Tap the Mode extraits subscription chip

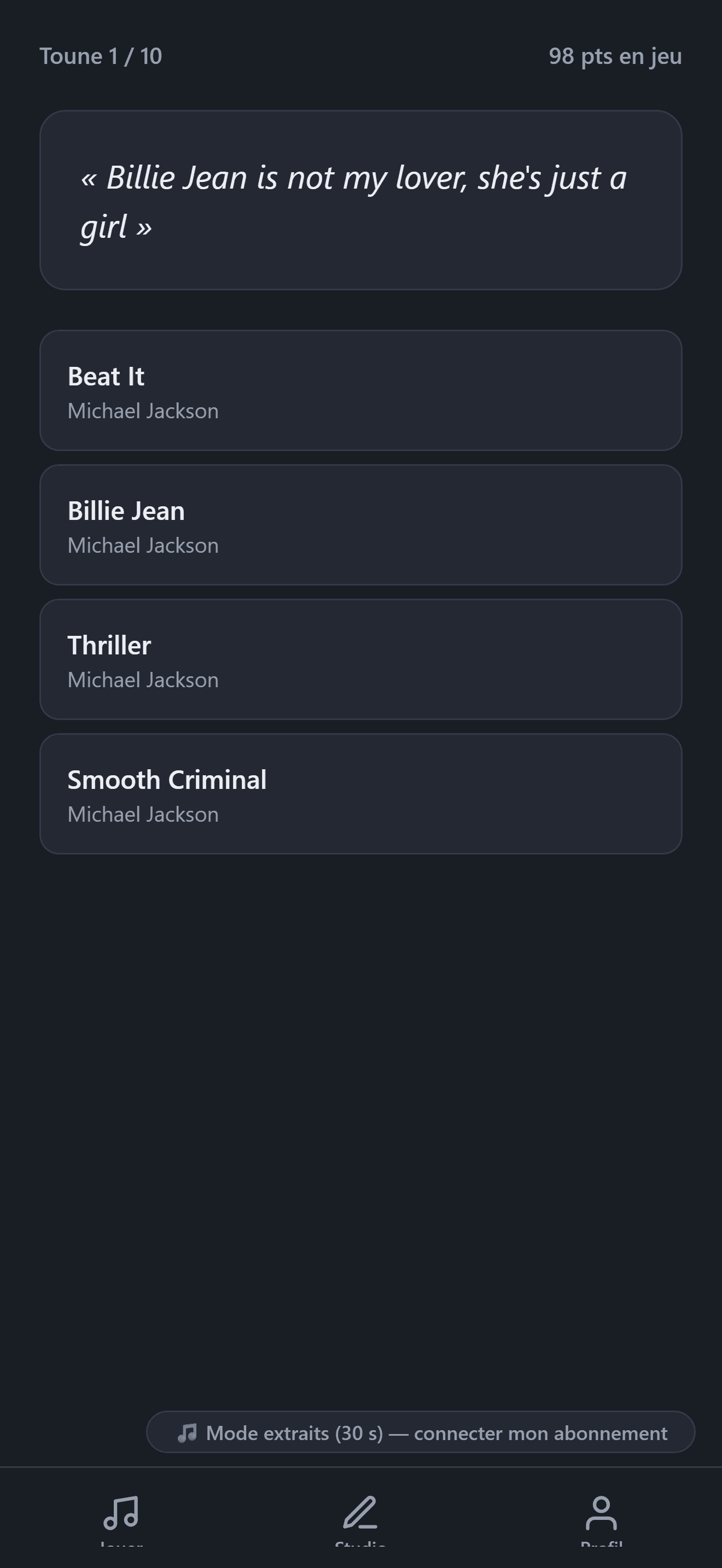click(x=421, y=1432)
